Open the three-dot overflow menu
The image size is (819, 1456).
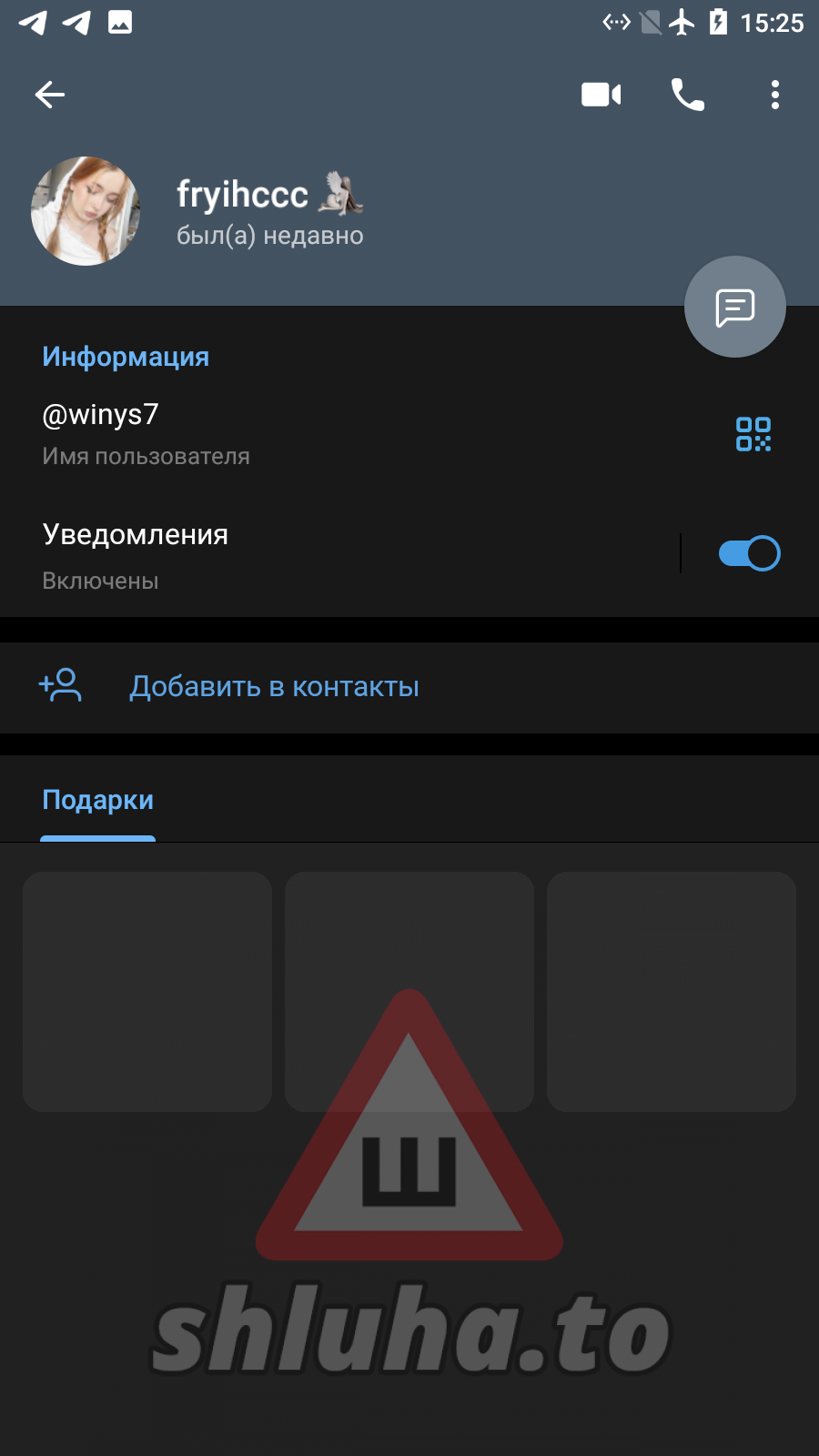point(774,95)
